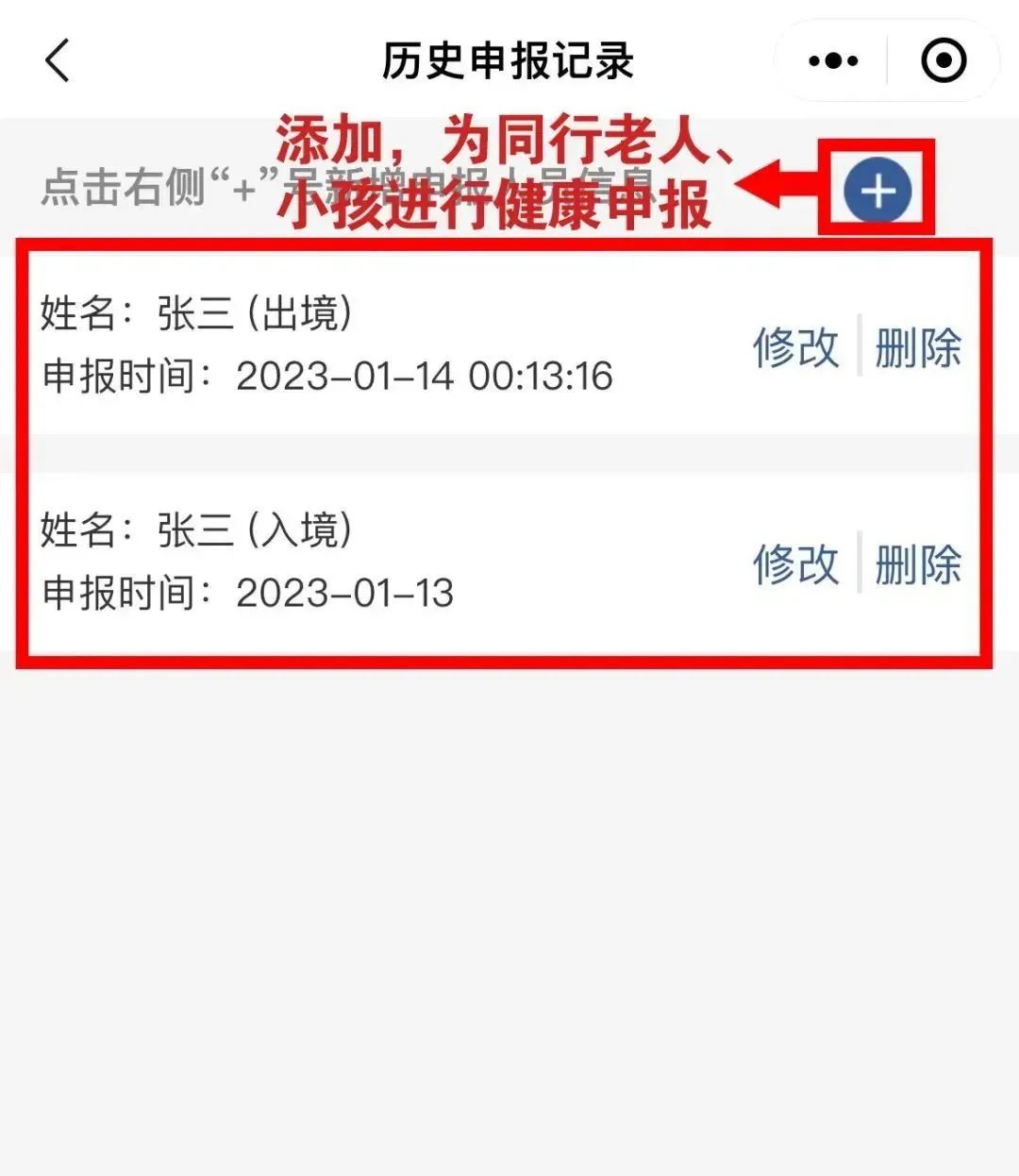Open the mini program more-options menu
1019x1176 pixels.
coord(833,61)
